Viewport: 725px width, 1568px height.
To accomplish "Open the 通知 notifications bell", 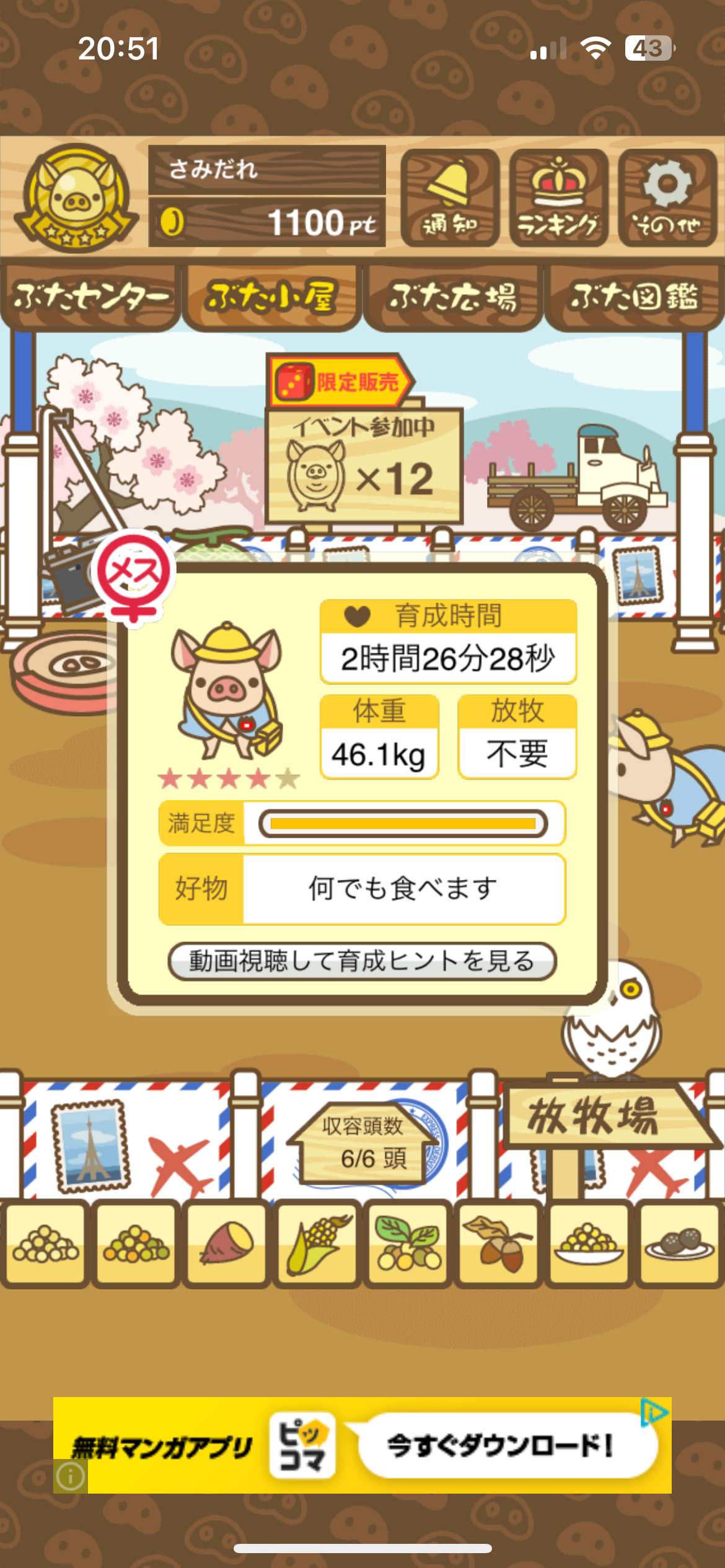I will [450, 198].
